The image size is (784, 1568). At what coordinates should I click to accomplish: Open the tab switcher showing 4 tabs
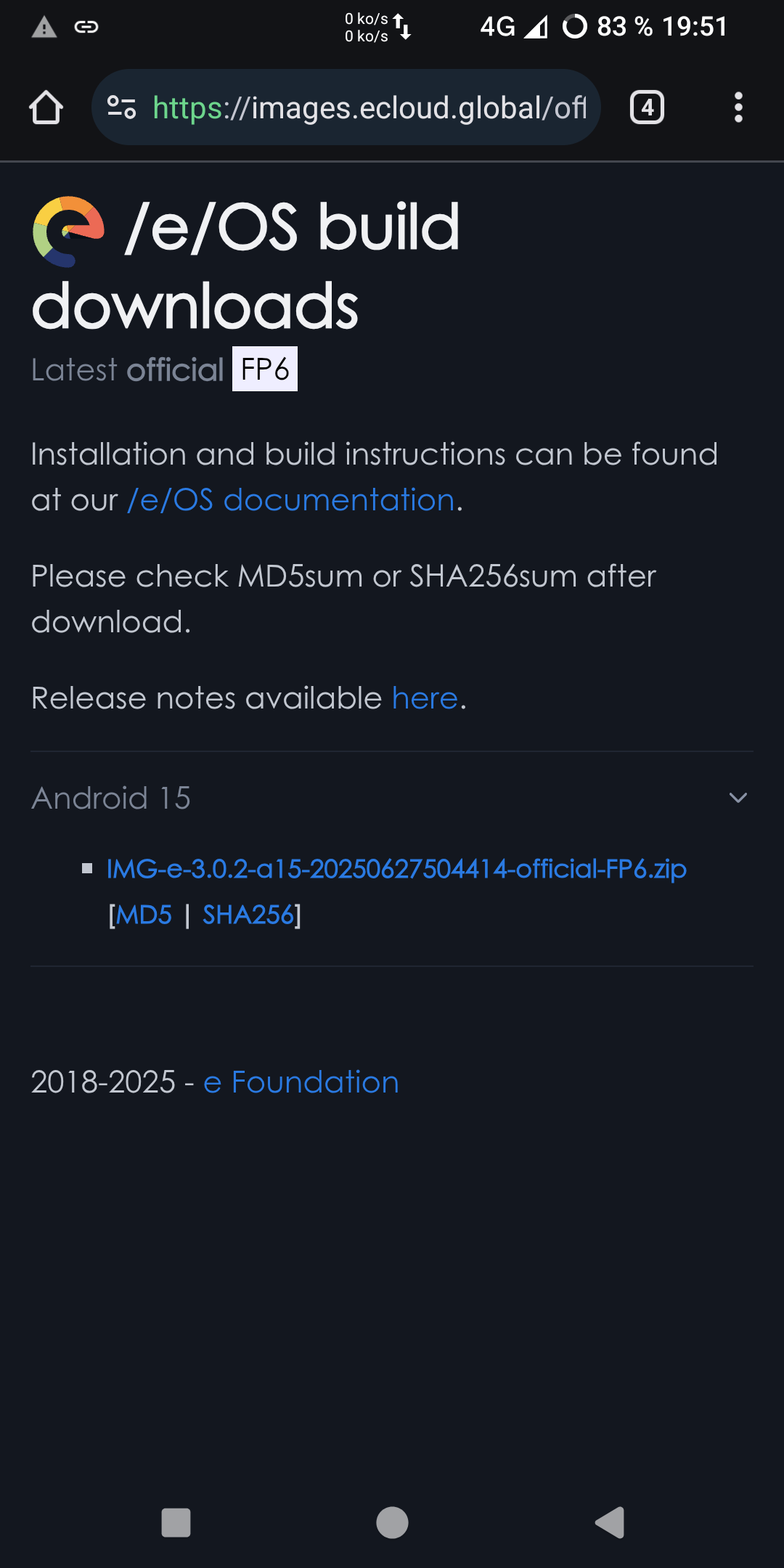pyautogui.click(x=647, y=107)
